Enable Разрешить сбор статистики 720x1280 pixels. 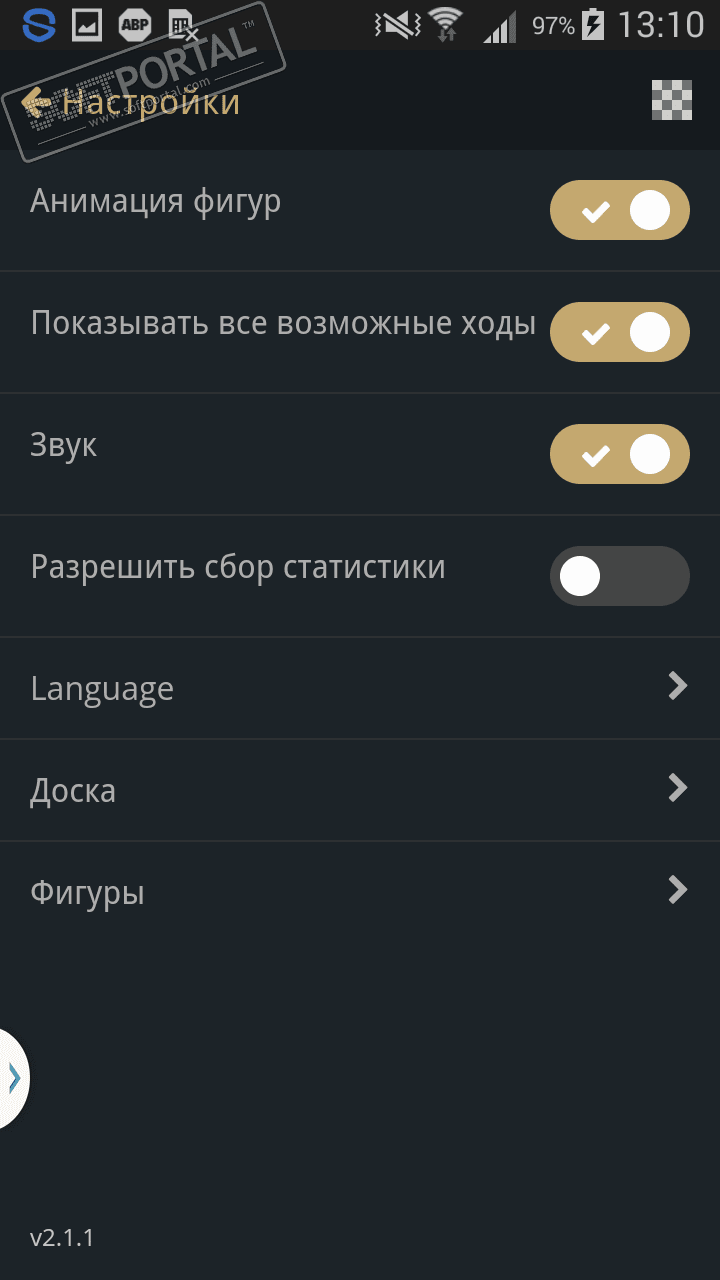[619, 576]
